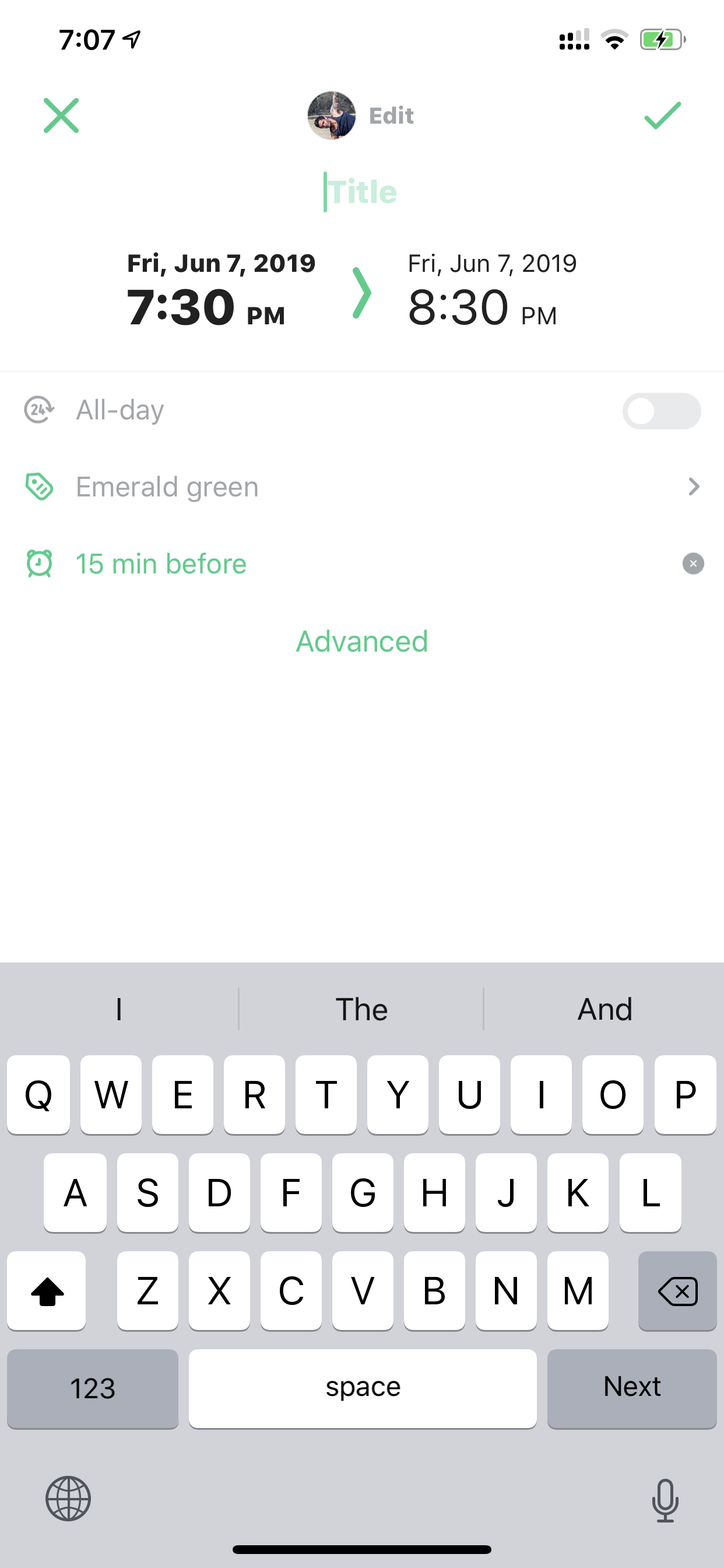Focus the Title text field
The height and width of the screenshot is (1568, 724).
(x=361, y=192)
